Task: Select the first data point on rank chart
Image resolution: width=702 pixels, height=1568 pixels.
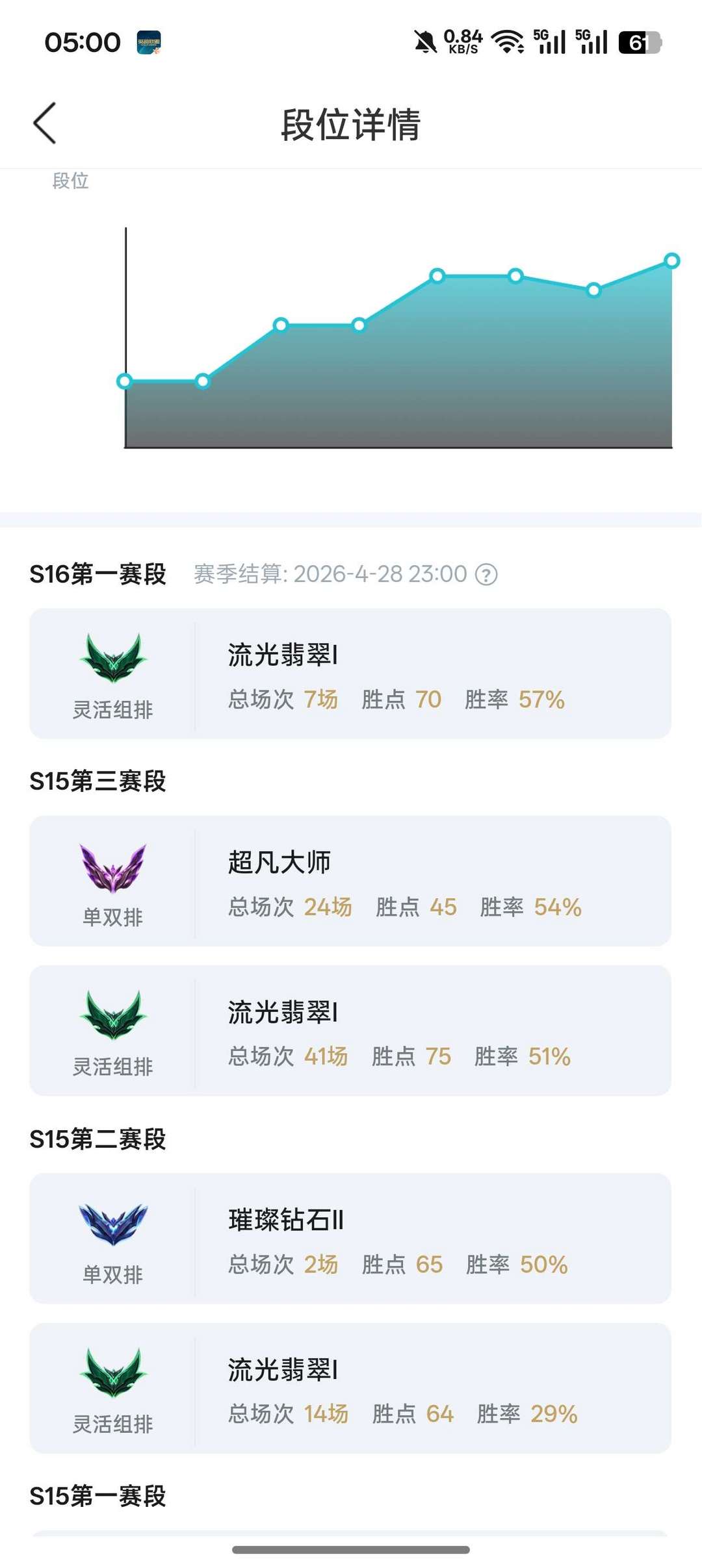Action: 125,381
